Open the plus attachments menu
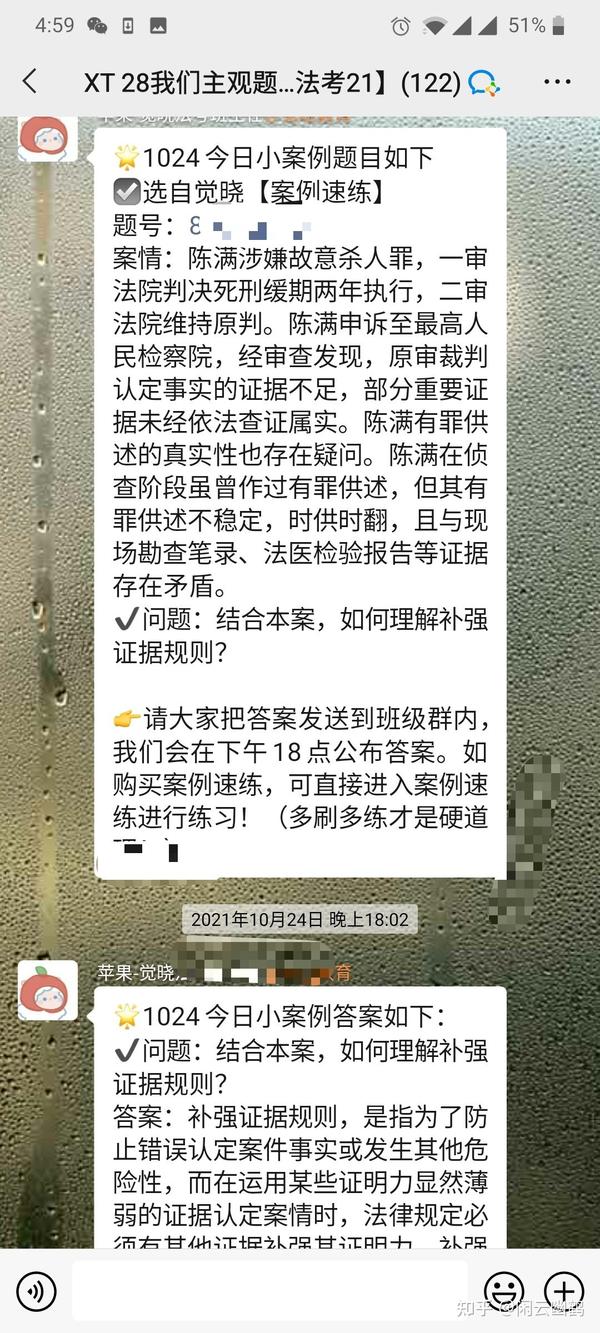This screenshot has width=600, height=1333. [564, 1291]
